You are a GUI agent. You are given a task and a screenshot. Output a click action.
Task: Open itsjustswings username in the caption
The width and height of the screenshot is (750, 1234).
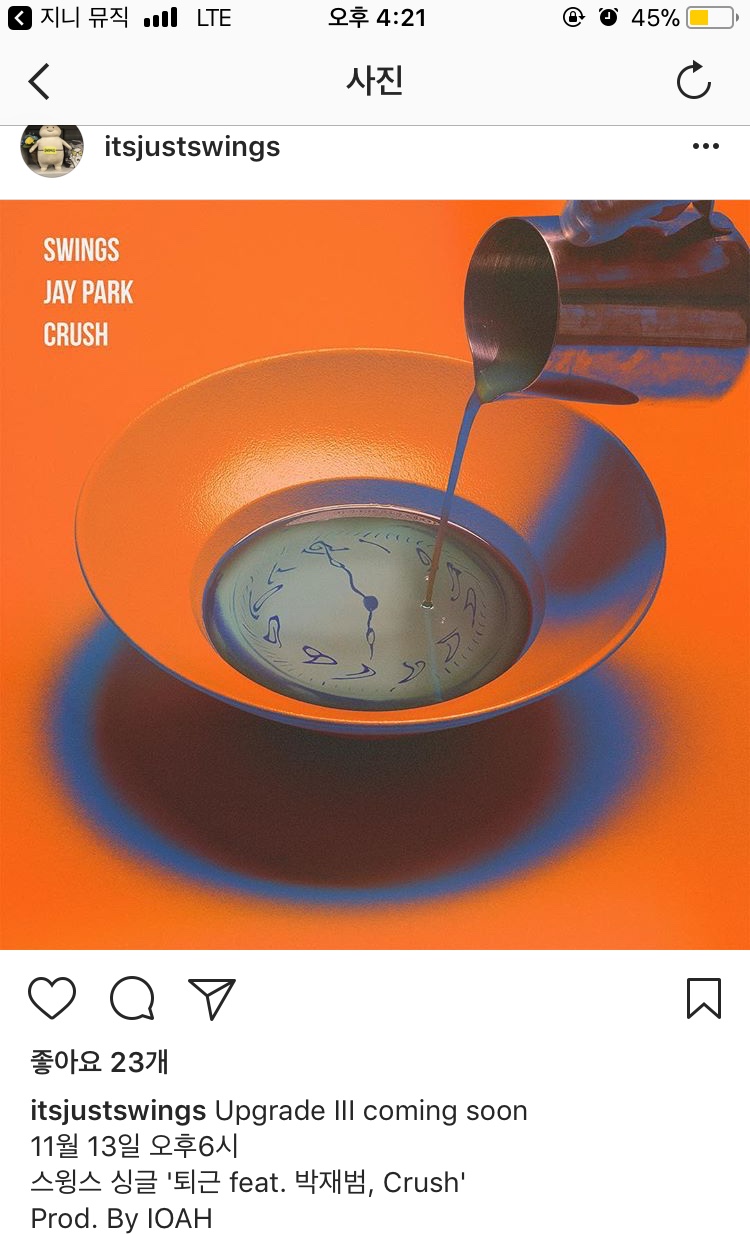118,1111
